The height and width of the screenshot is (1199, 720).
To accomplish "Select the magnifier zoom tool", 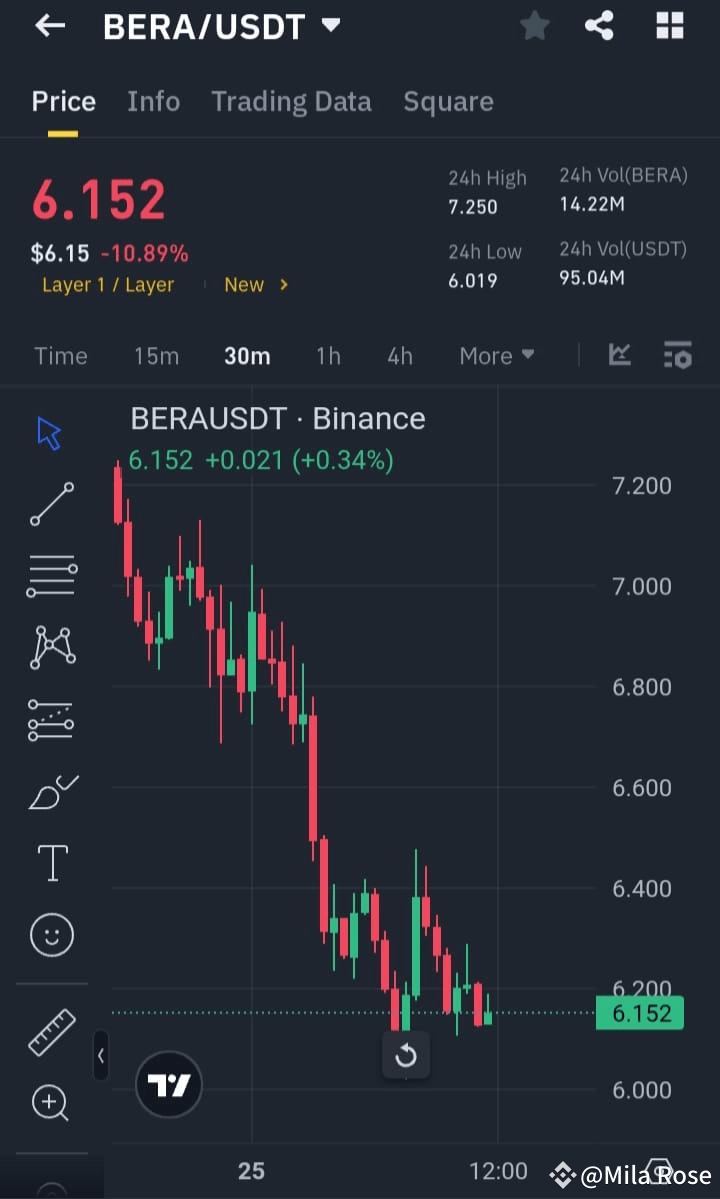I will [50, 1103].
